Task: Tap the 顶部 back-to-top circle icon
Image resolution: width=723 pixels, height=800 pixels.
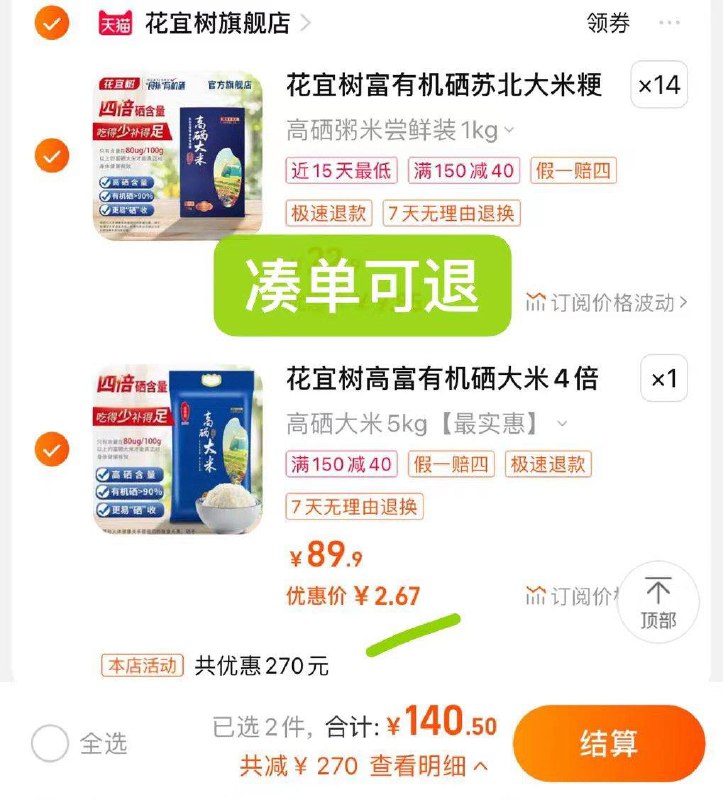Action: [x=659, y=600]
